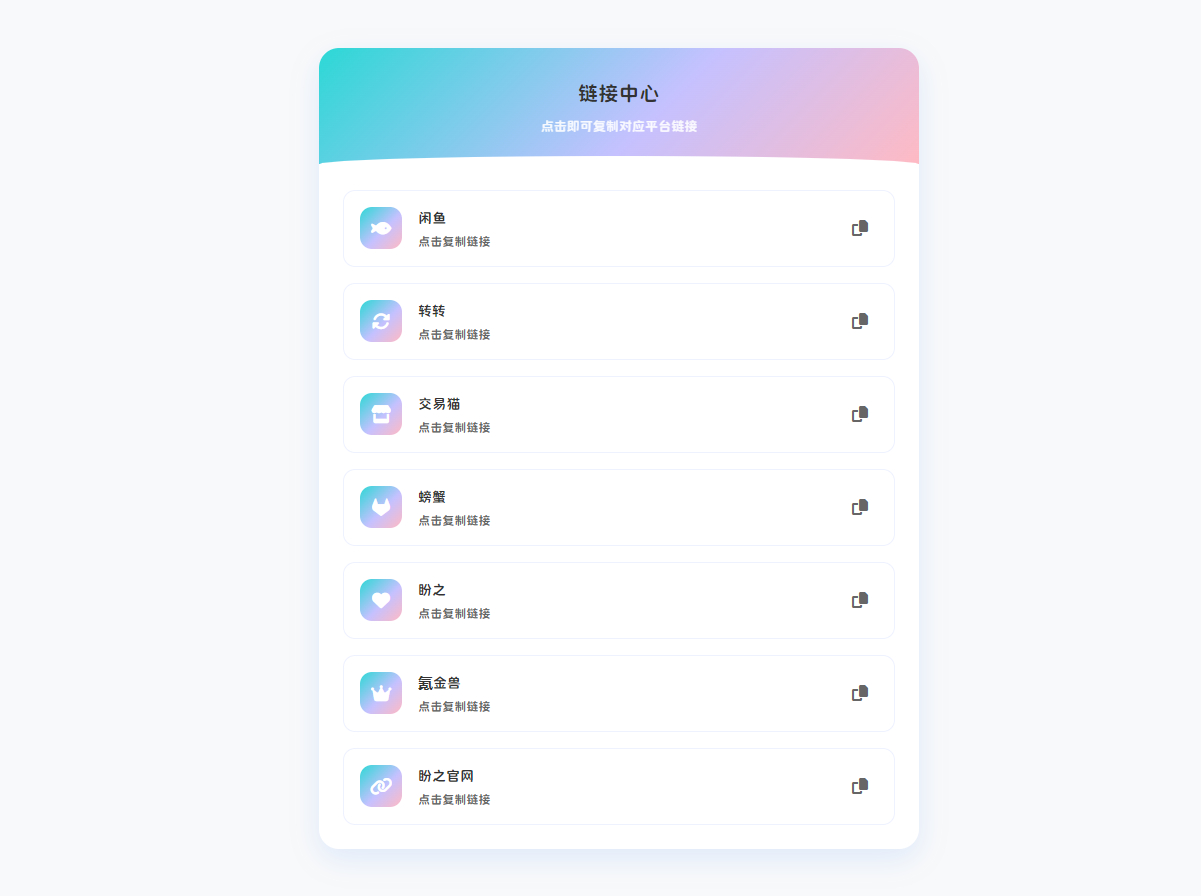The width and height of the screenshot is (1201, 896).
Task: Tap the copy icon in the 氪金兽 row
Action: click(860, 693)
